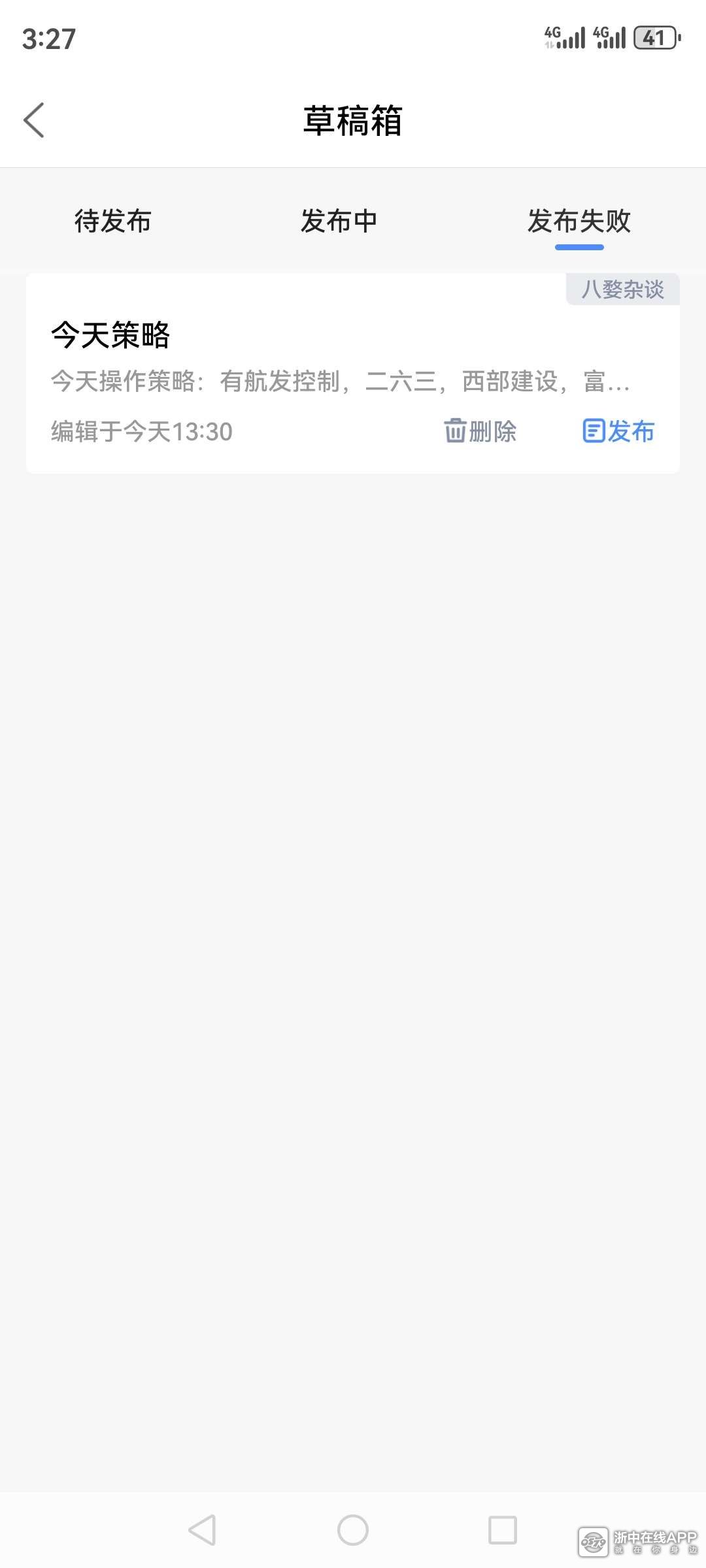706x1568 pixels.
Task: Publish the 今天策略 draft
Action: [618, 431]
